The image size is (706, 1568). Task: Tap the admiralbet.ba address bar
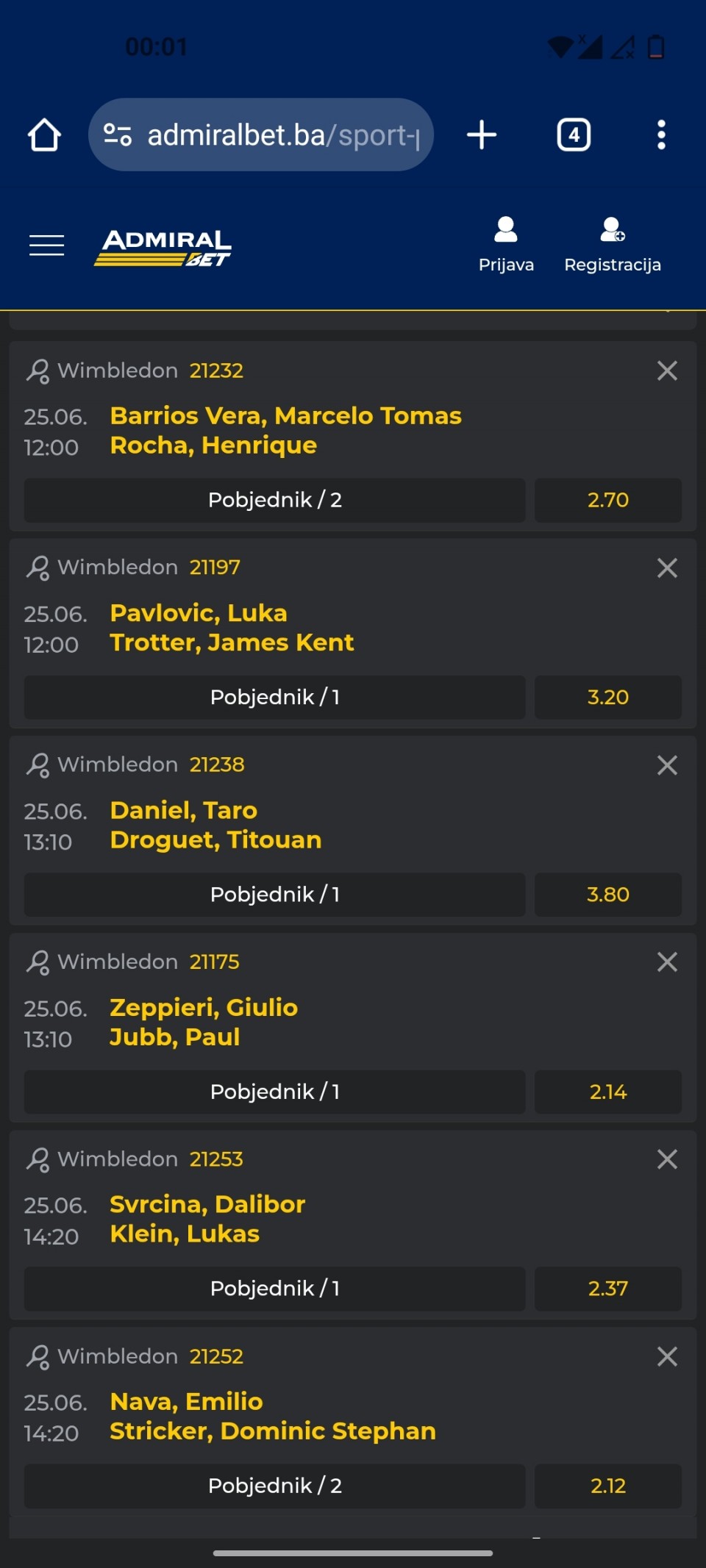click(x=261, y=135)
